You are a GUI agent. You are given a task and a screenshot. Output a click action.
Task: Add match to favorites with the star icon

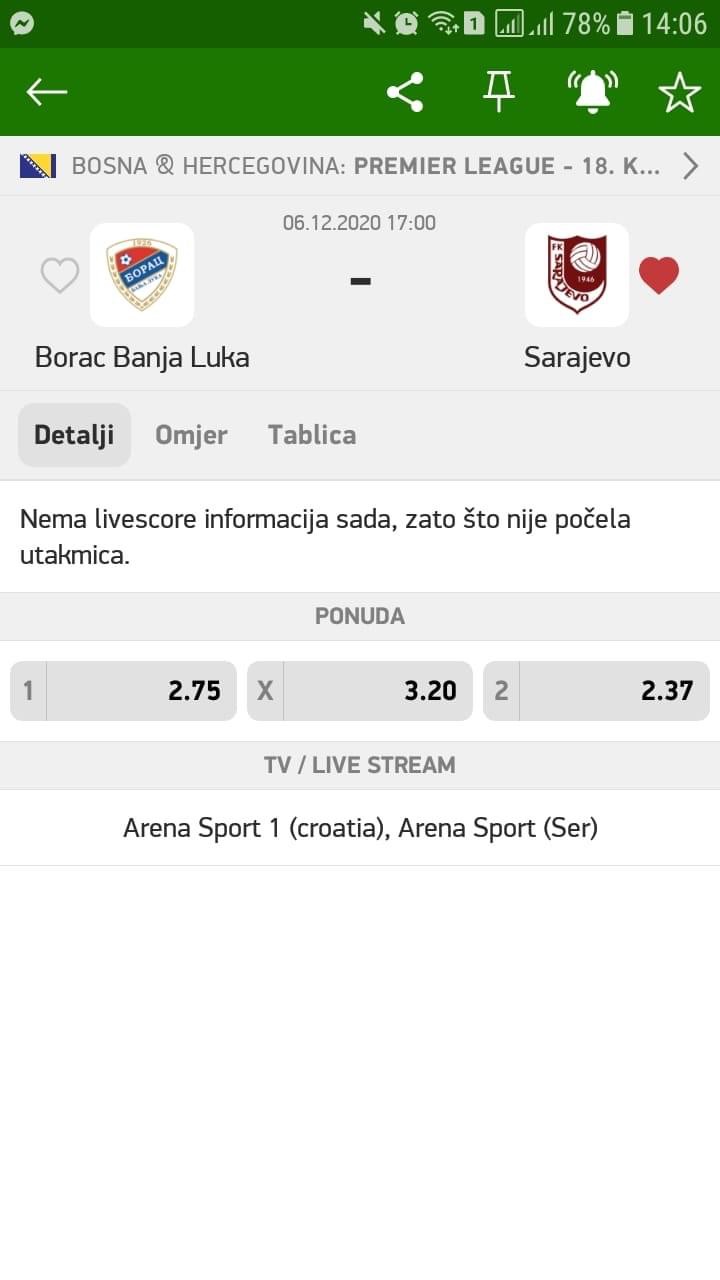point(679,92)
